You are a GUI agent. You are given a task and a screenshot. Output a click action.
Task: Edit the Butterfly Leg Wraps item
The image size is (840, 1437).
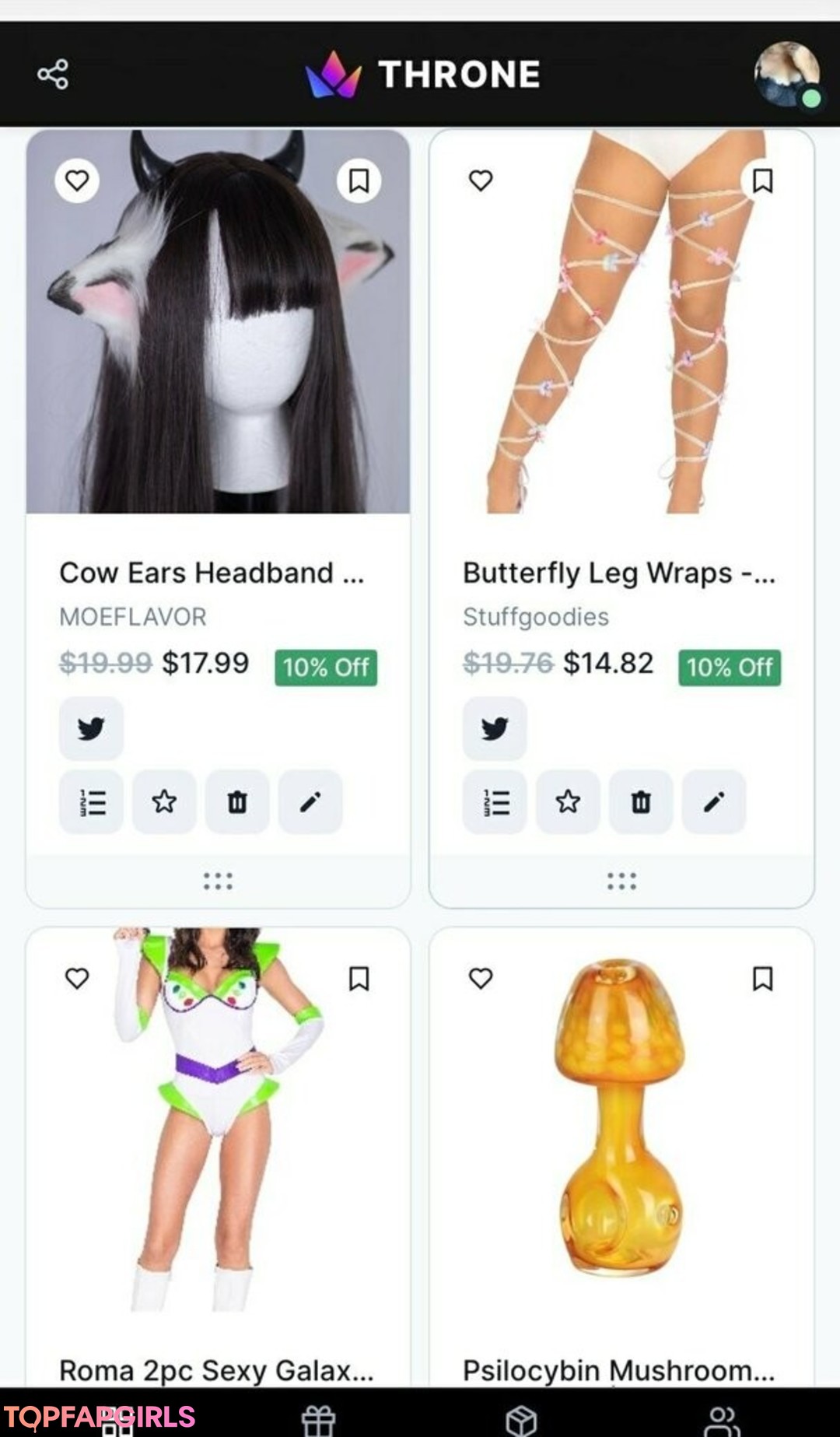tap(714, 801)
